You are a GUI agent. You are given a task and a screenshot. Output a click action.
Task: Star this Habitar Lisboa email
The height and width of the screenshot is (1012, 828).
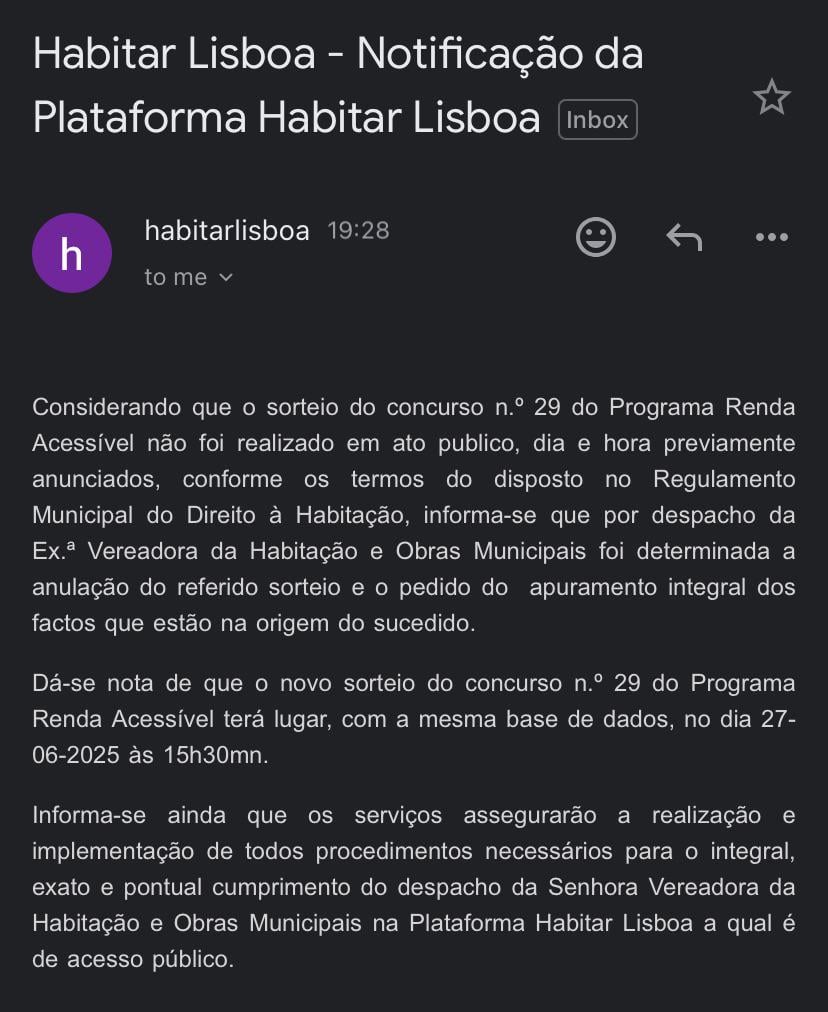click(771, 97)
